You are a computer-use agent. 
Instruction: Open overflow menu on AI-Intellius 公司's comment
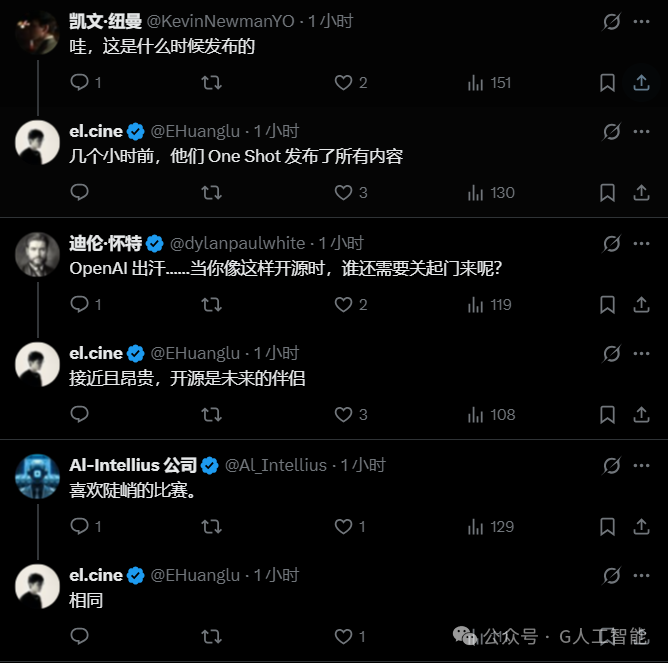641,465
